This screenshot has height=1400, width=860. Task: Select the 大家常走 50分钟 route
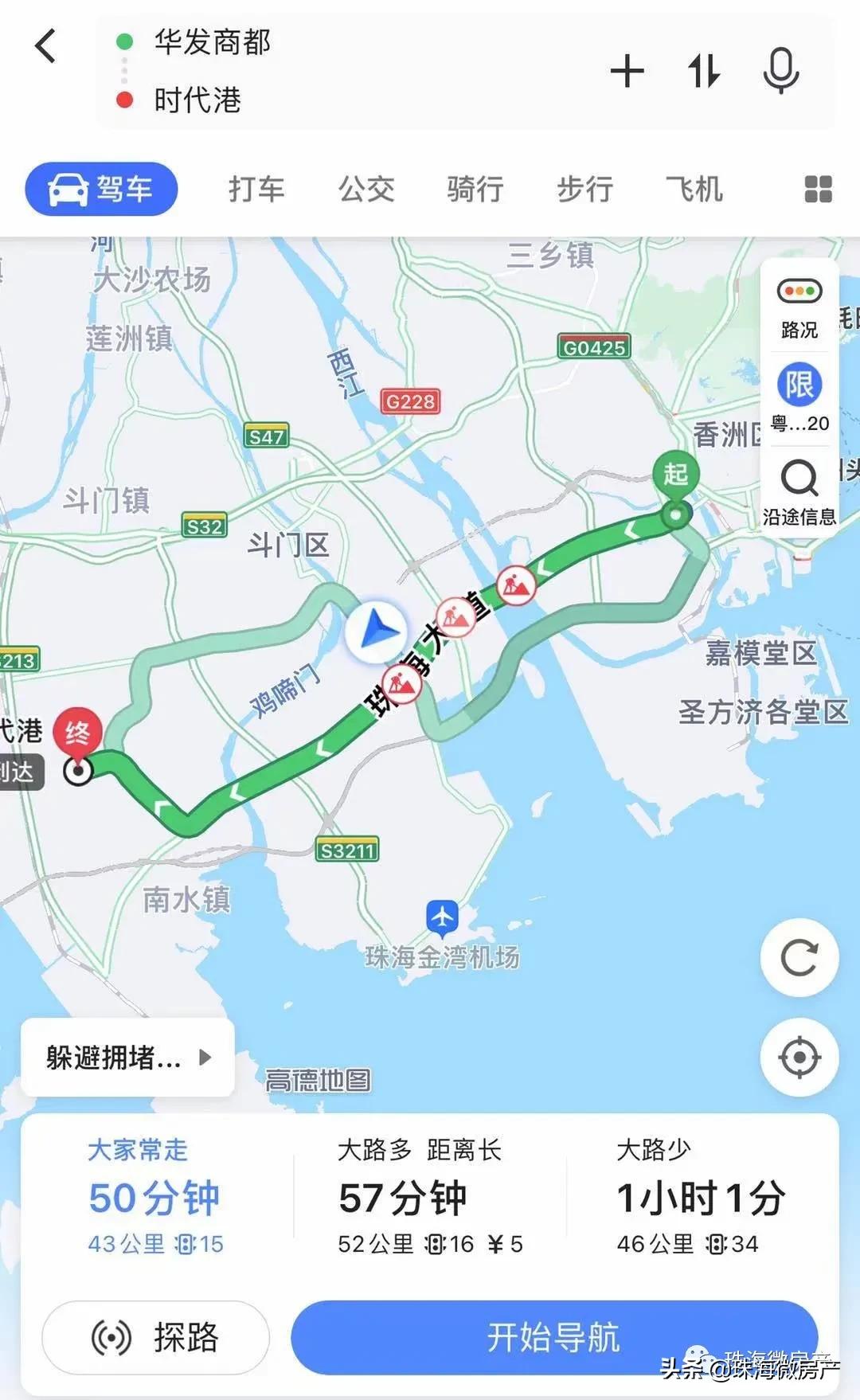[155, 1195]
